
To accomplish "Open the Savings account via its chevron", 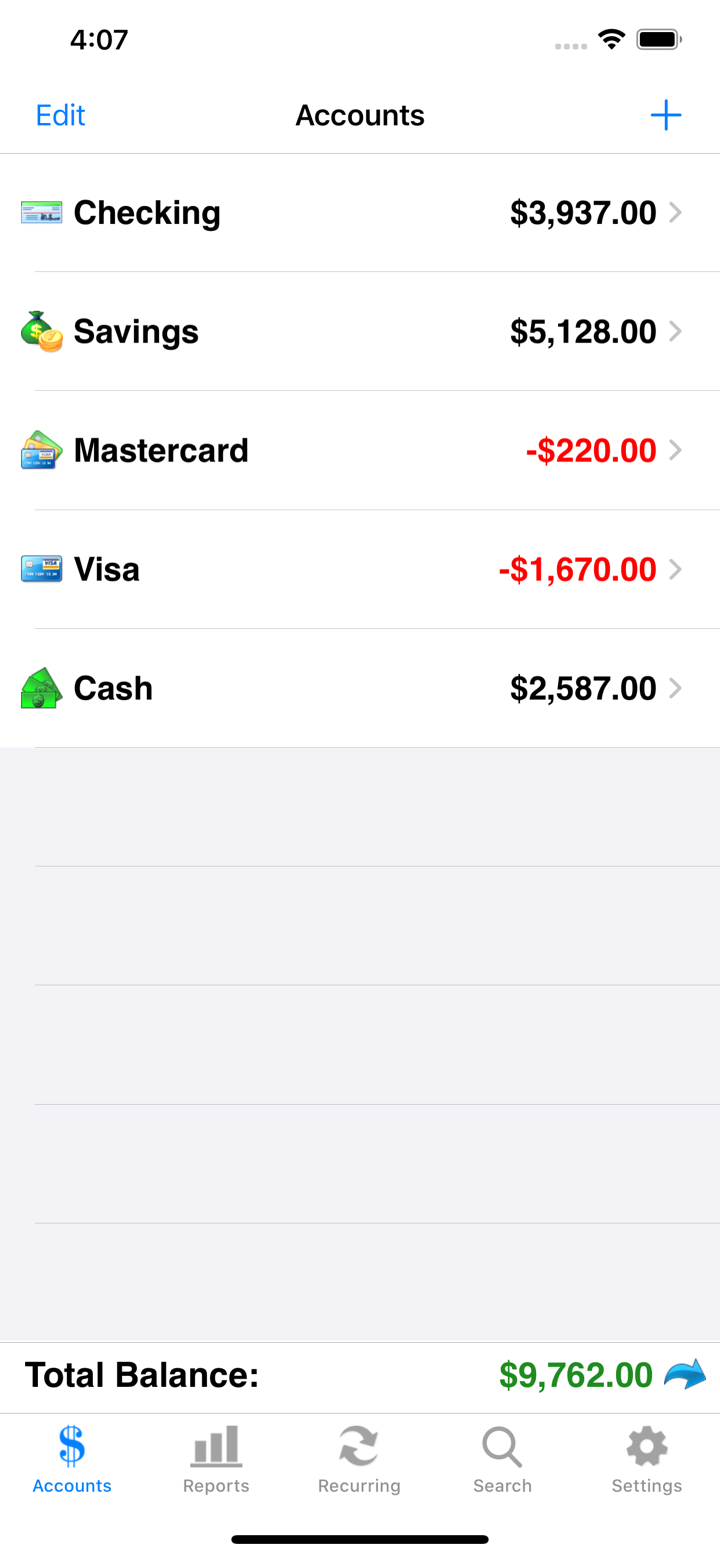I will coord(676,331).
